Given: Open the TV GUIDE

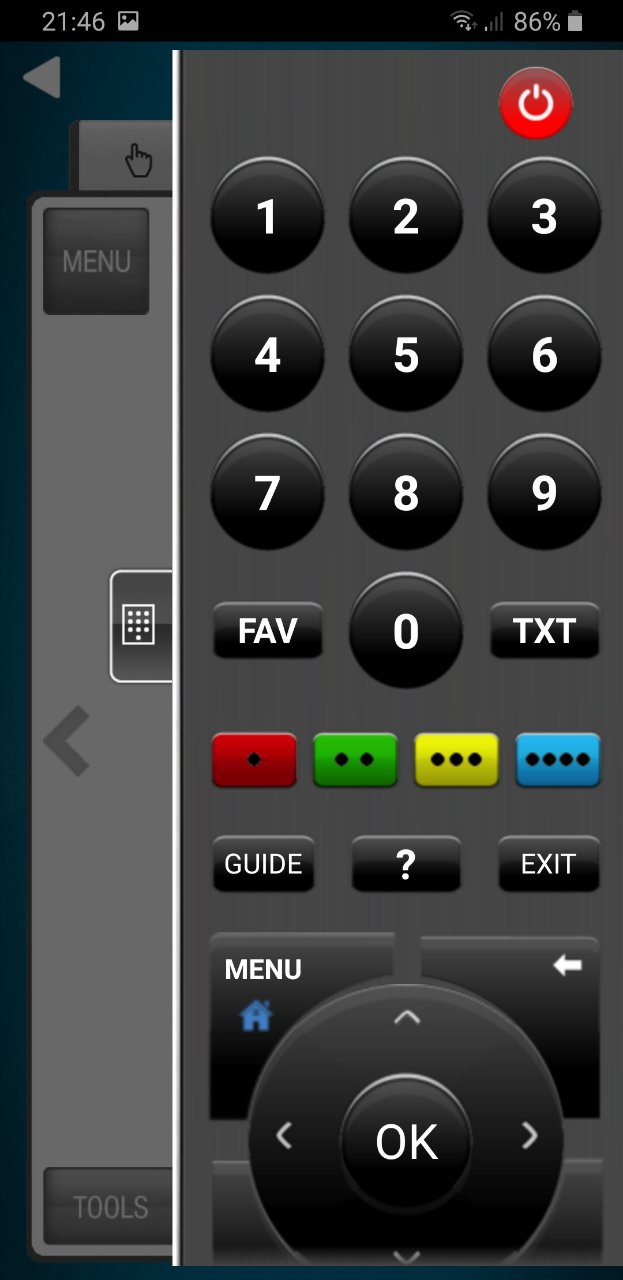Looking at the screenshot, I should click(x=263, y=864).
